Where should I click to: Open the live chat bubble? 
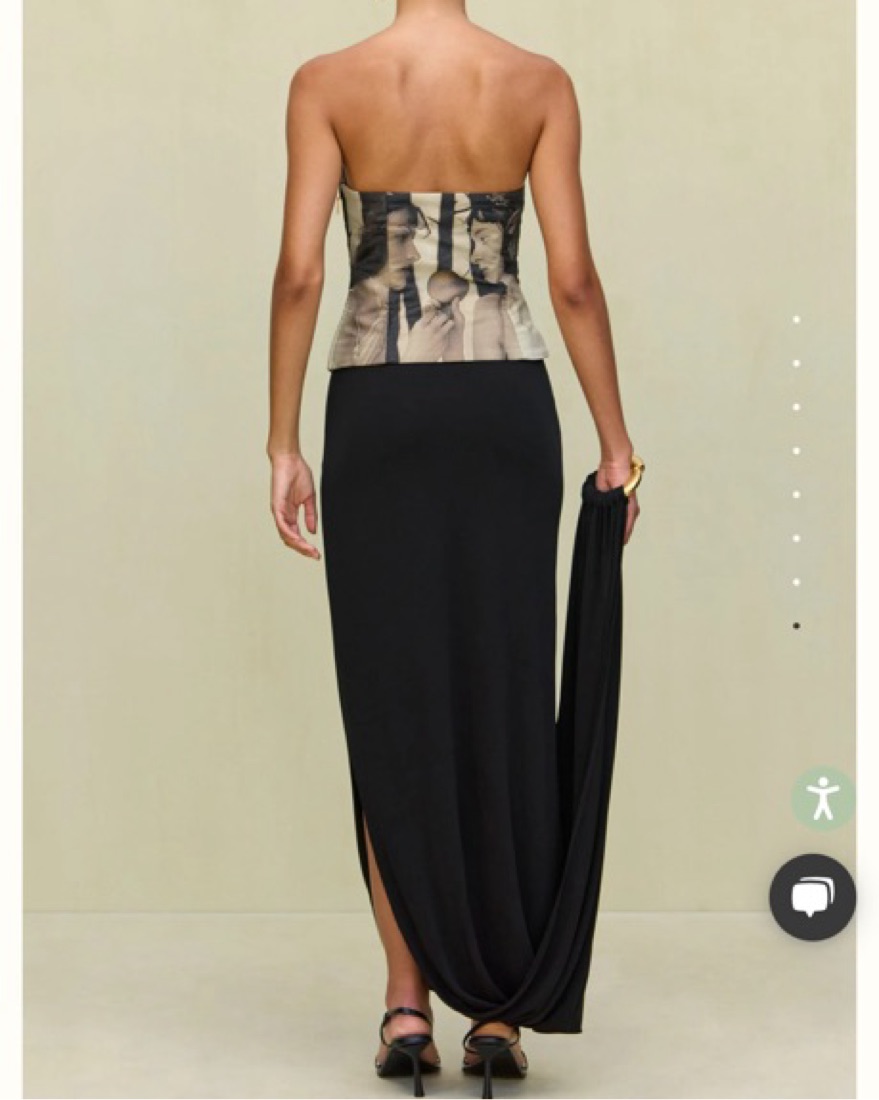click(x=812, y=897)
